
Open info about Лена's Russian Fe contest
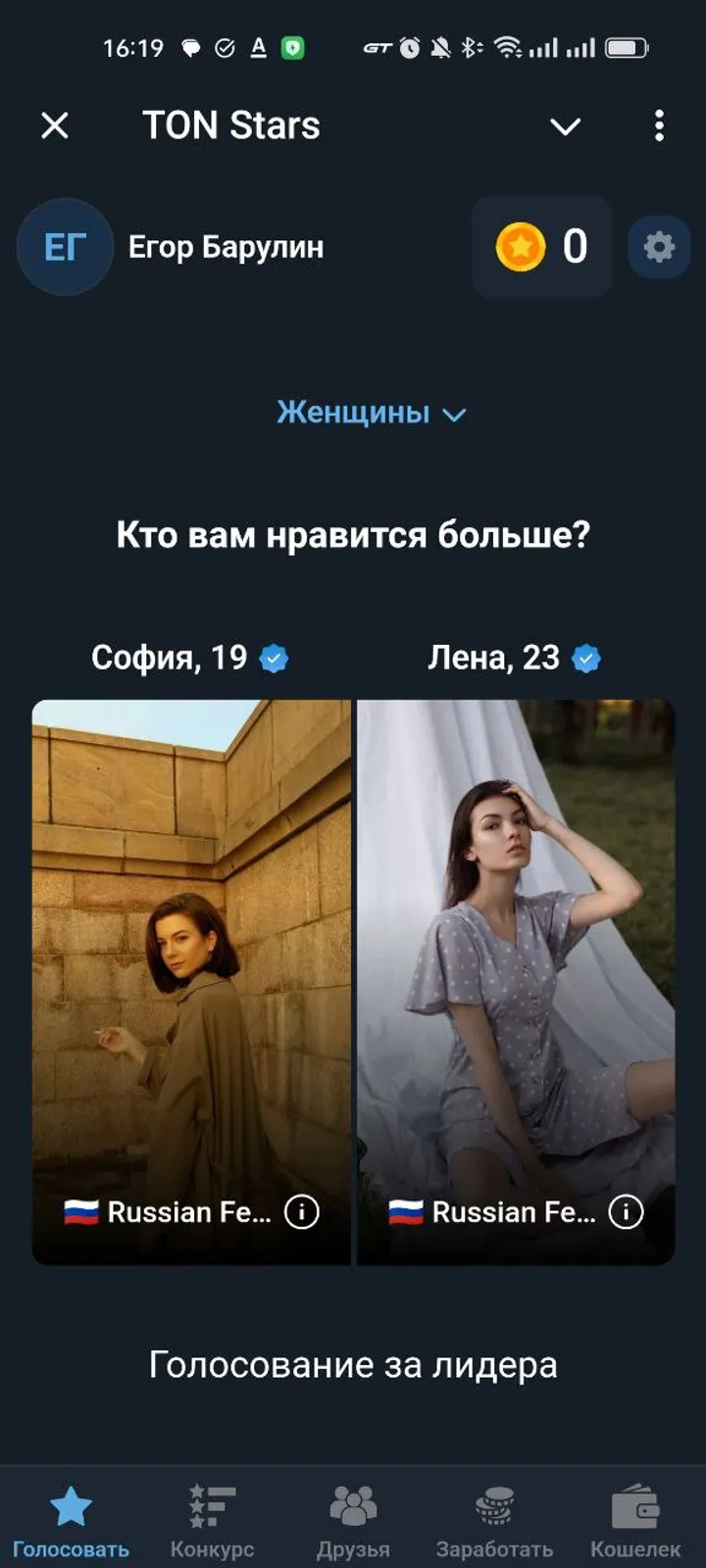(626, 1212)
